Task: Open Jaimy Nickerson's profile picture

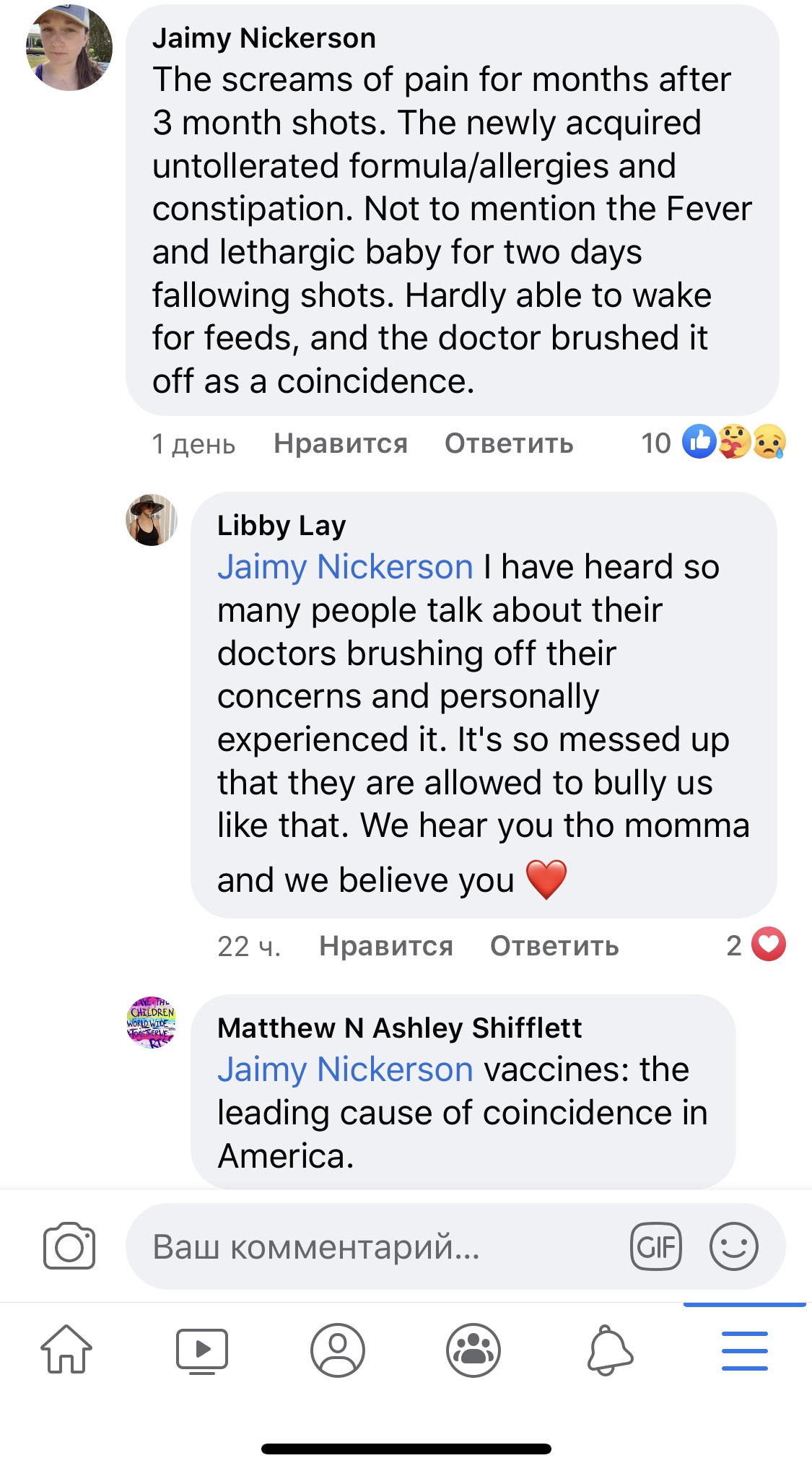Action: pyautogui.click(x=69, y=48)
